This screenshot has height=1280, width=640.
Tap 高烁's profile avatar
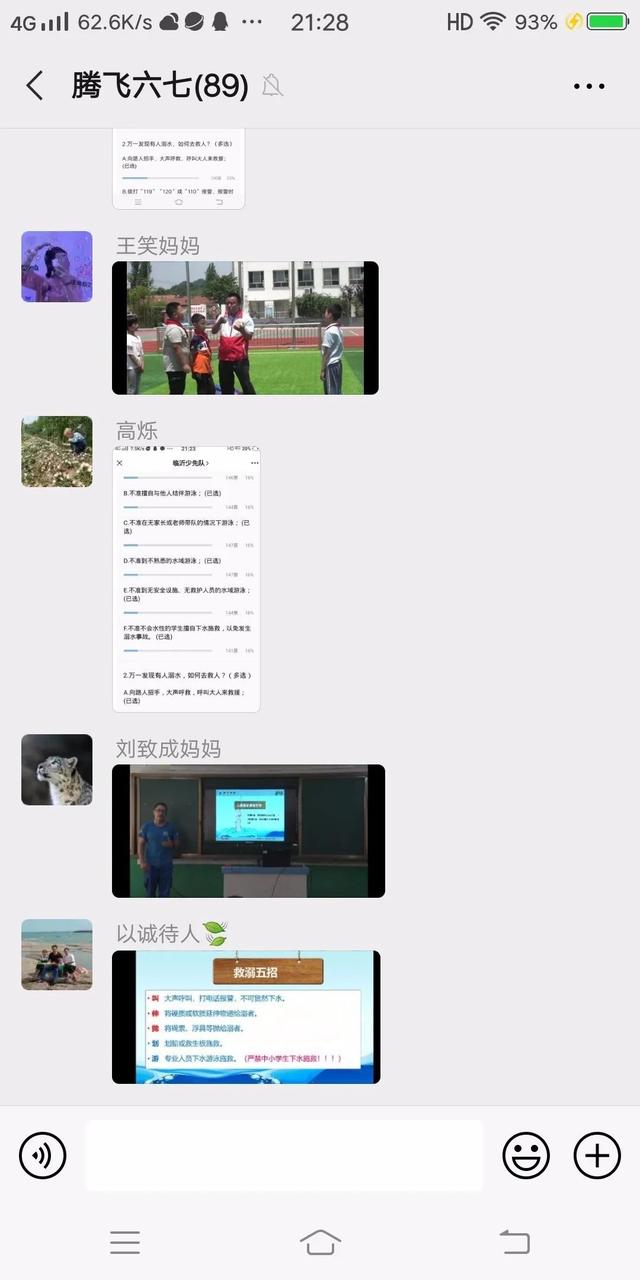[x=57, y=452]
